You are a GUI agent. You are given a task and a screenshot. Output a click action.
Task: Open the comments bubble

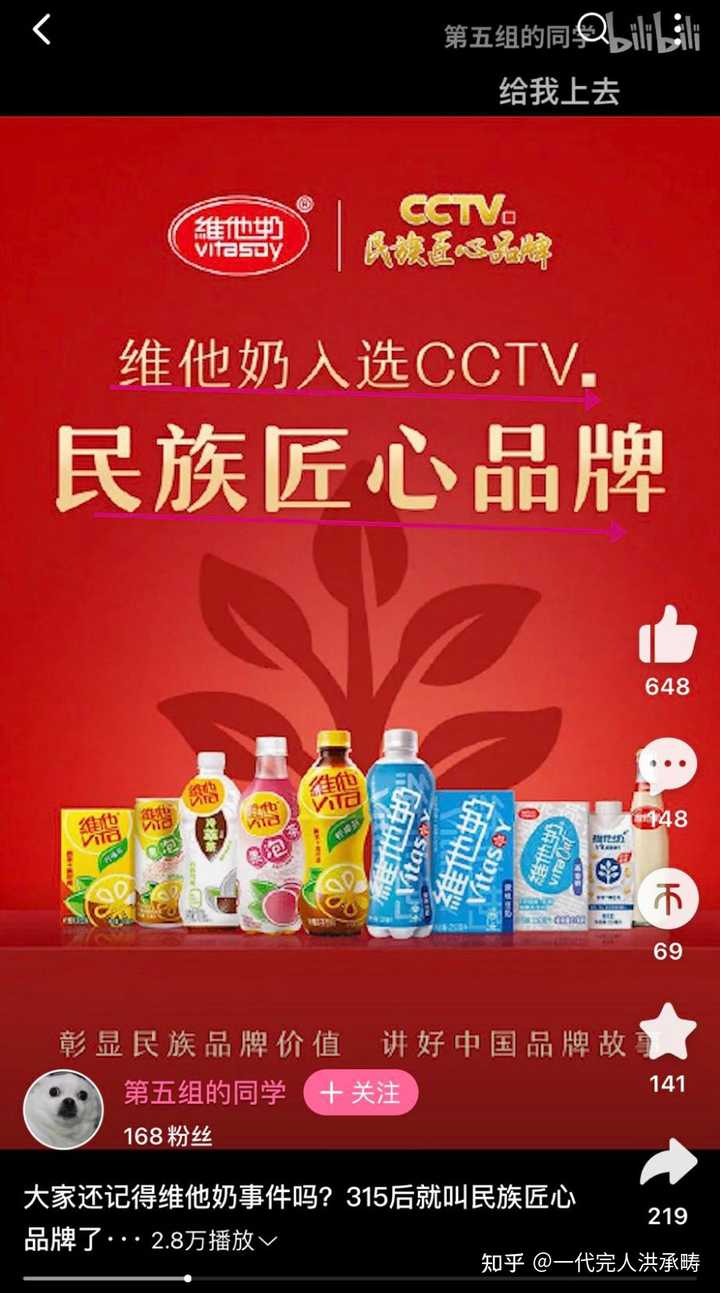667,767
